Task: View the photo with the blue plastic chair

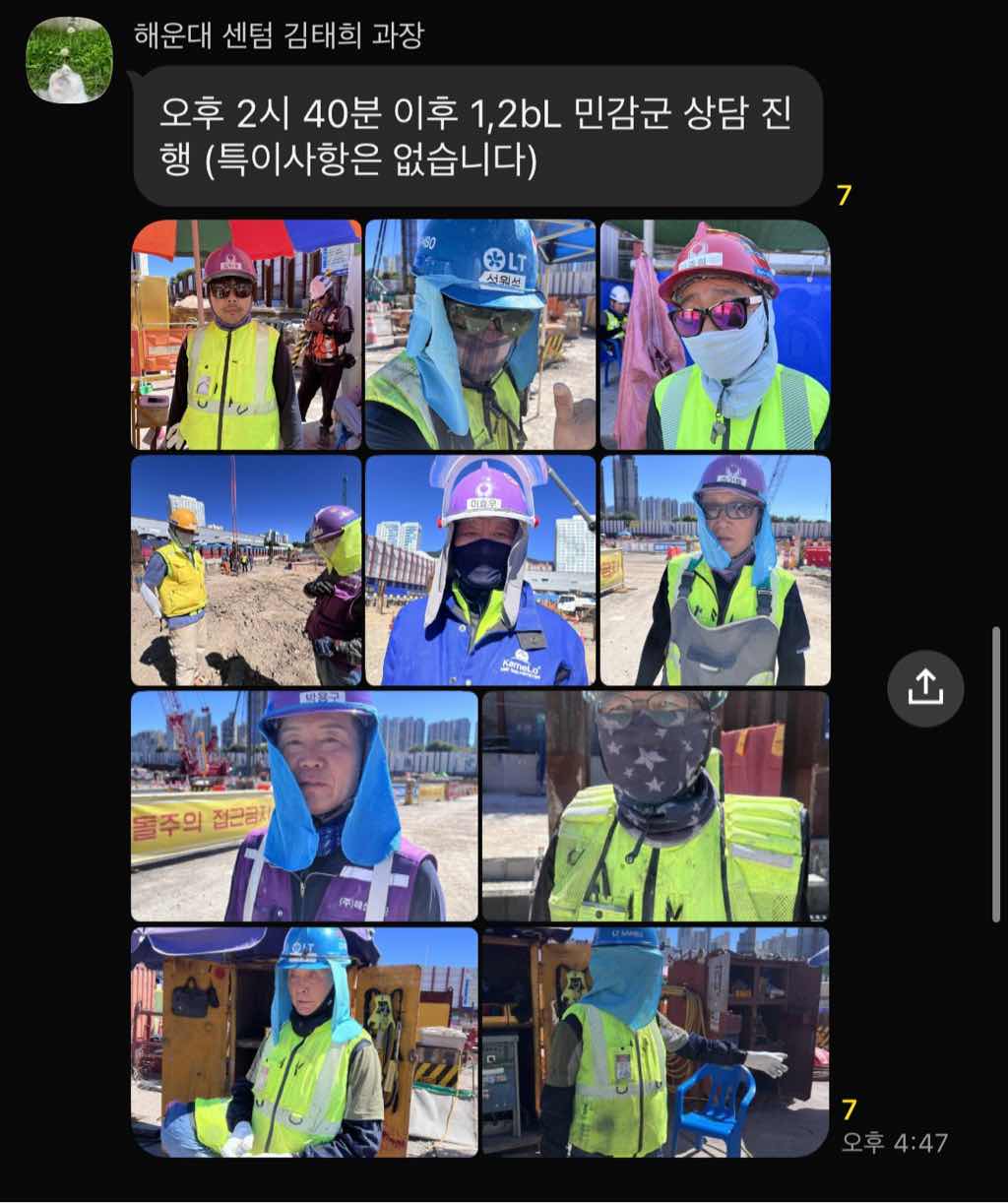Action: pyautogui.click(x=656, y=1042)
